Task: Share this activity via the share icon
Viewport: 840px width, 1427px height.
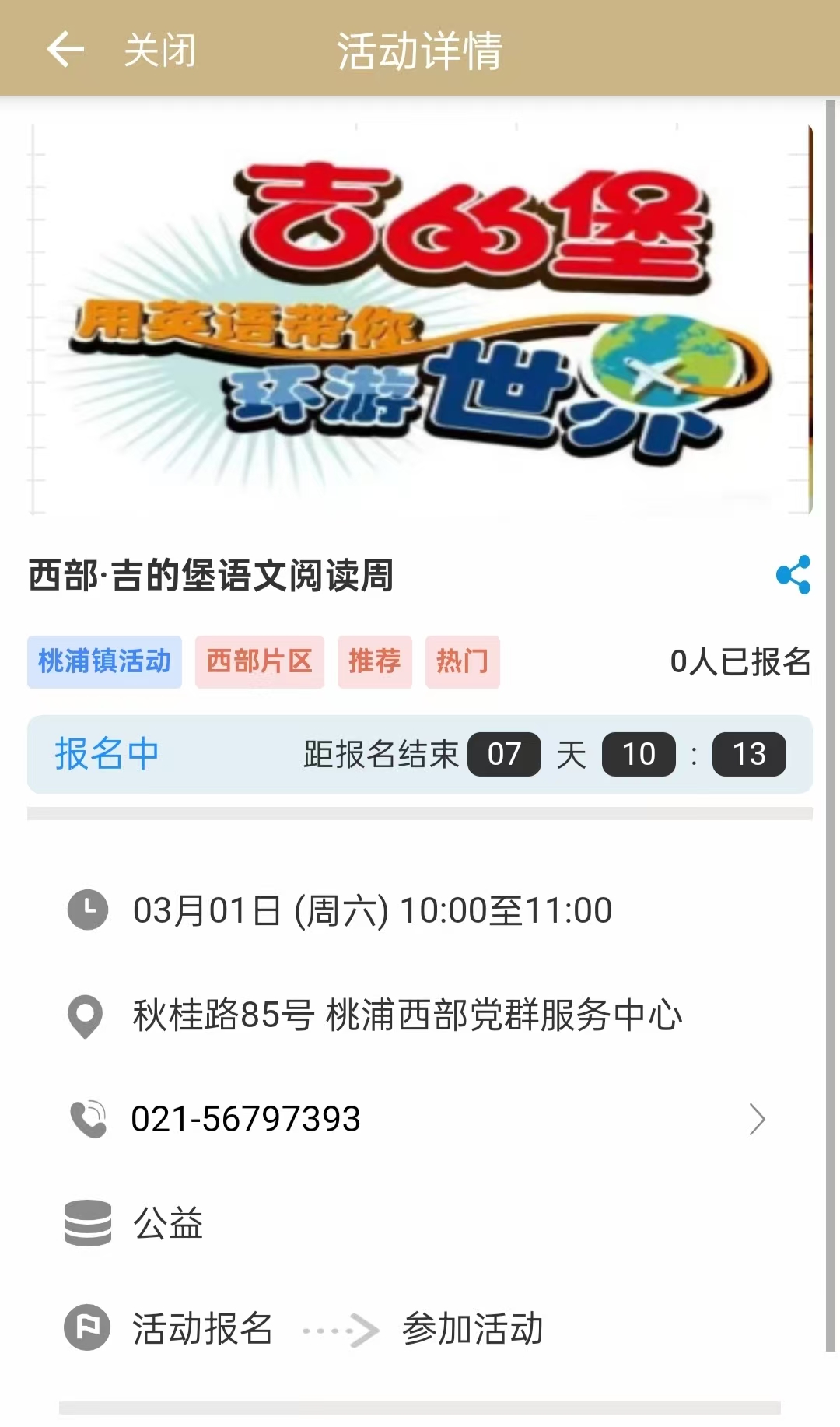Action: (x=793, y=575)
